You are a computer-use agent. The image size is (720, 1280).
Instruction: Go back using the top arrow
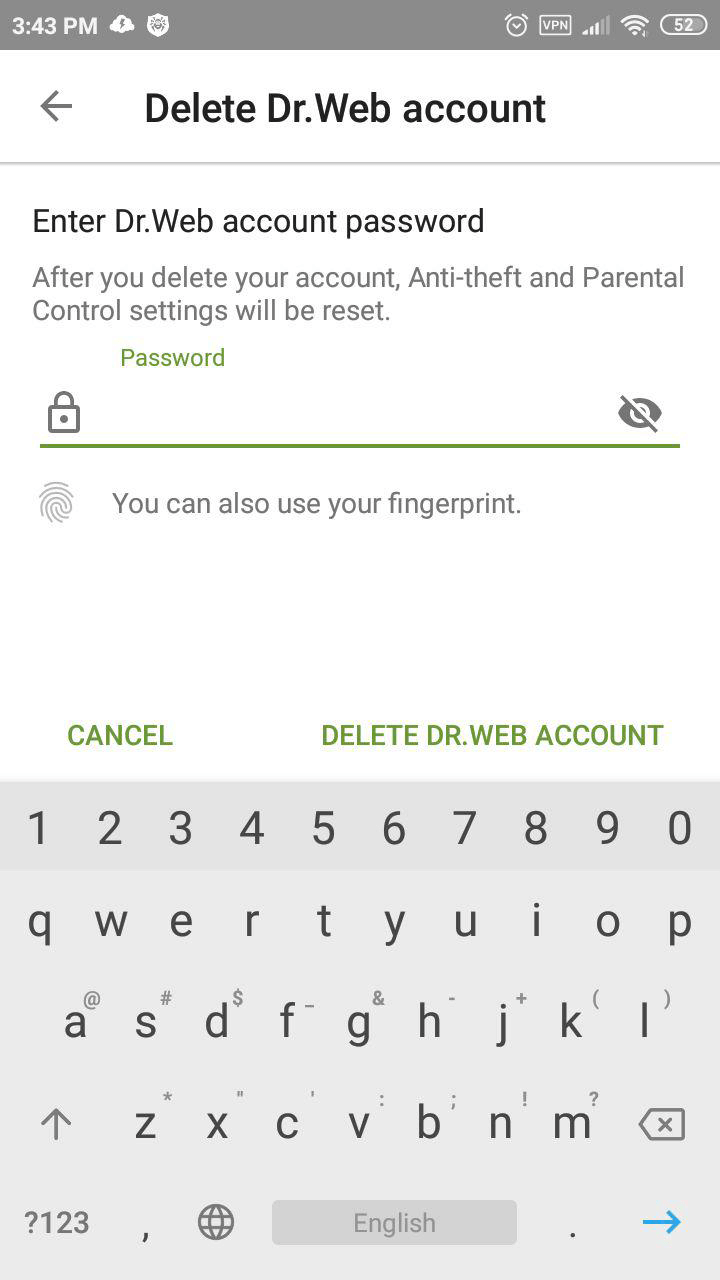click(56, 106)
